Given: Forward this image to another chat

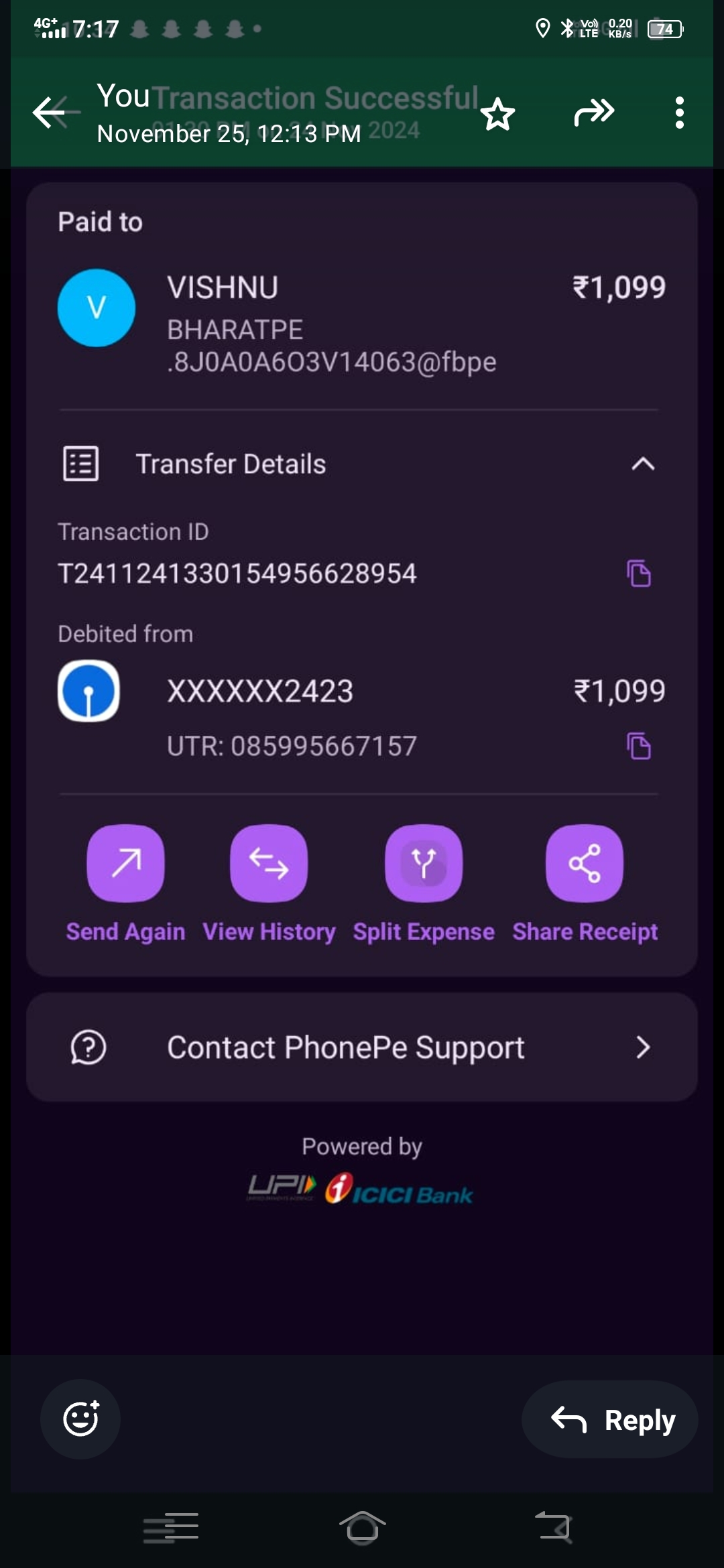Looking at the screenshot, I should 594,113.
